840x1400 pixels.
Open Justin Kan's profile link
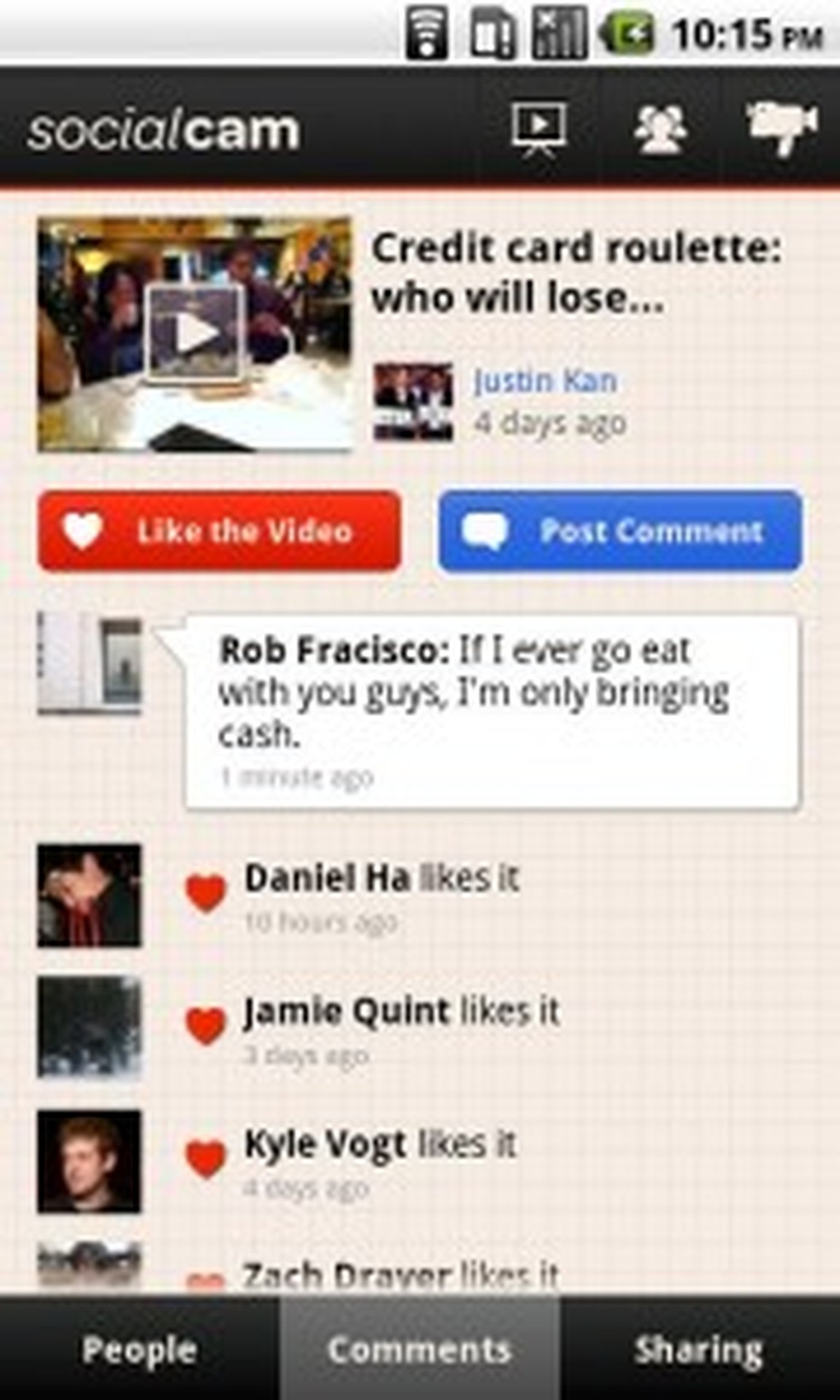pos(545,381)
